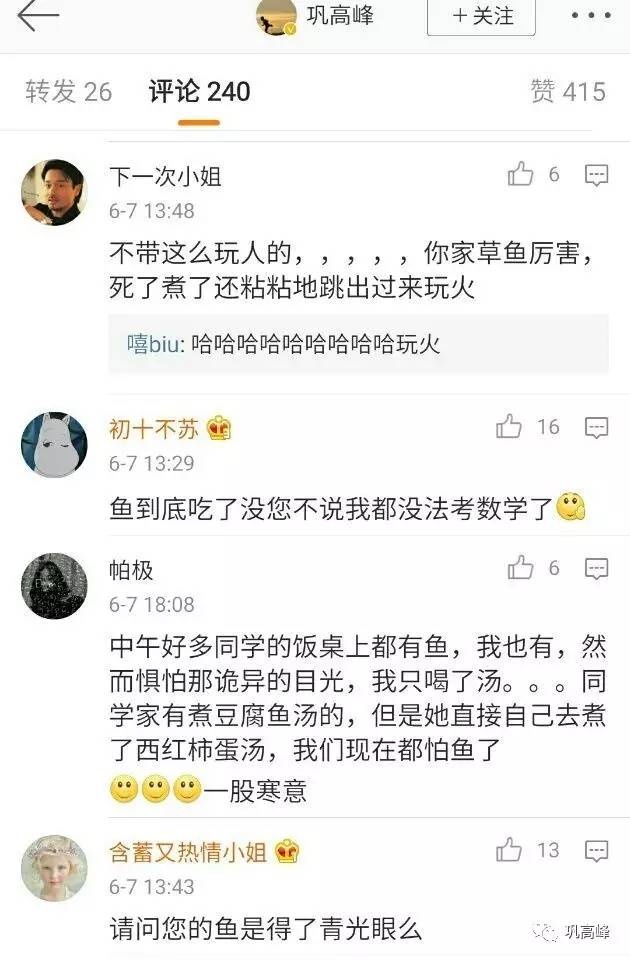Switch to the 赞 415 tab
Screen dimensions: 630x960
[568, 92]
